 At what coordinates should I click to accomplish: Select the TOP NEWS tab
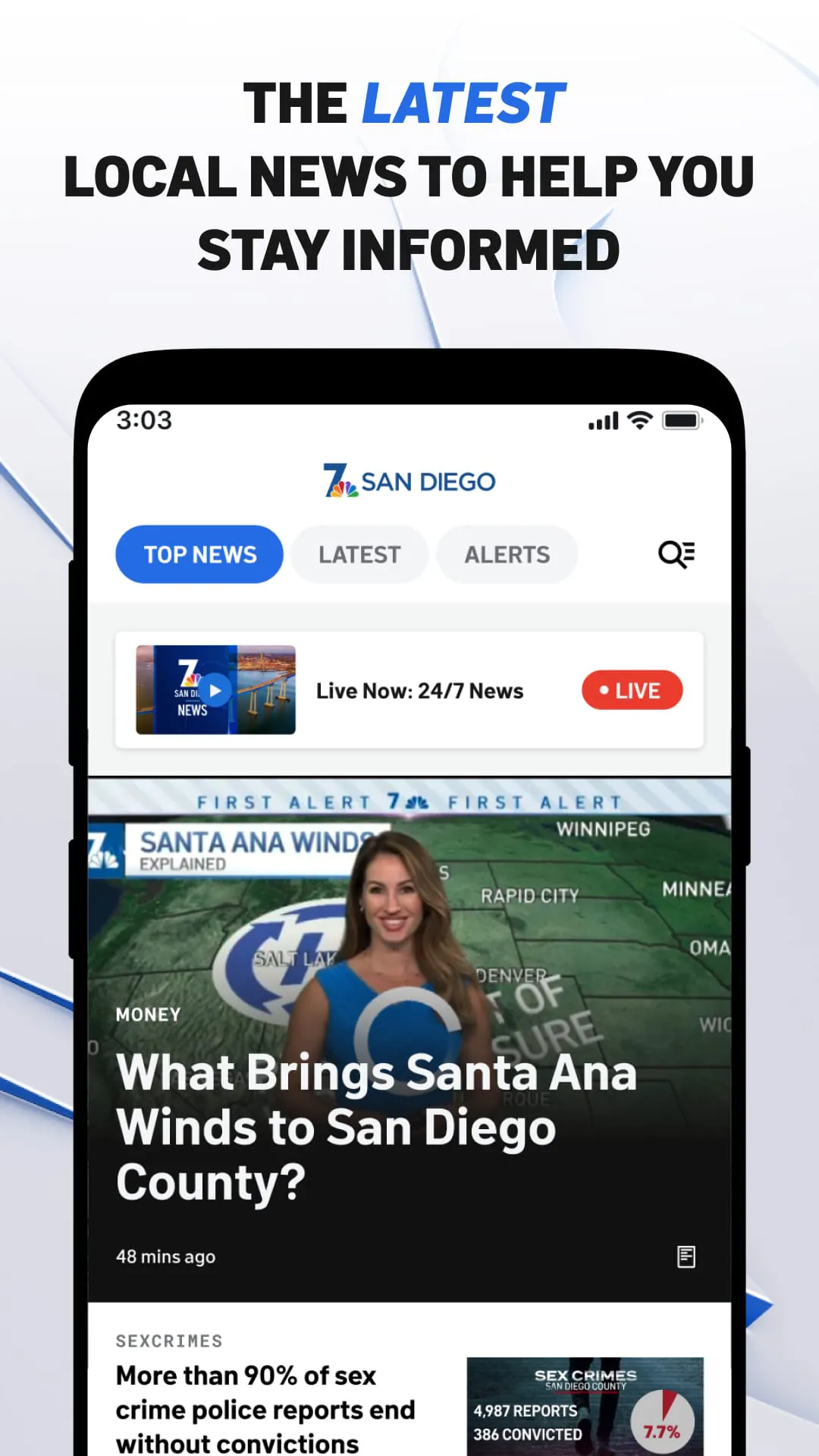(x=199, y=554)
